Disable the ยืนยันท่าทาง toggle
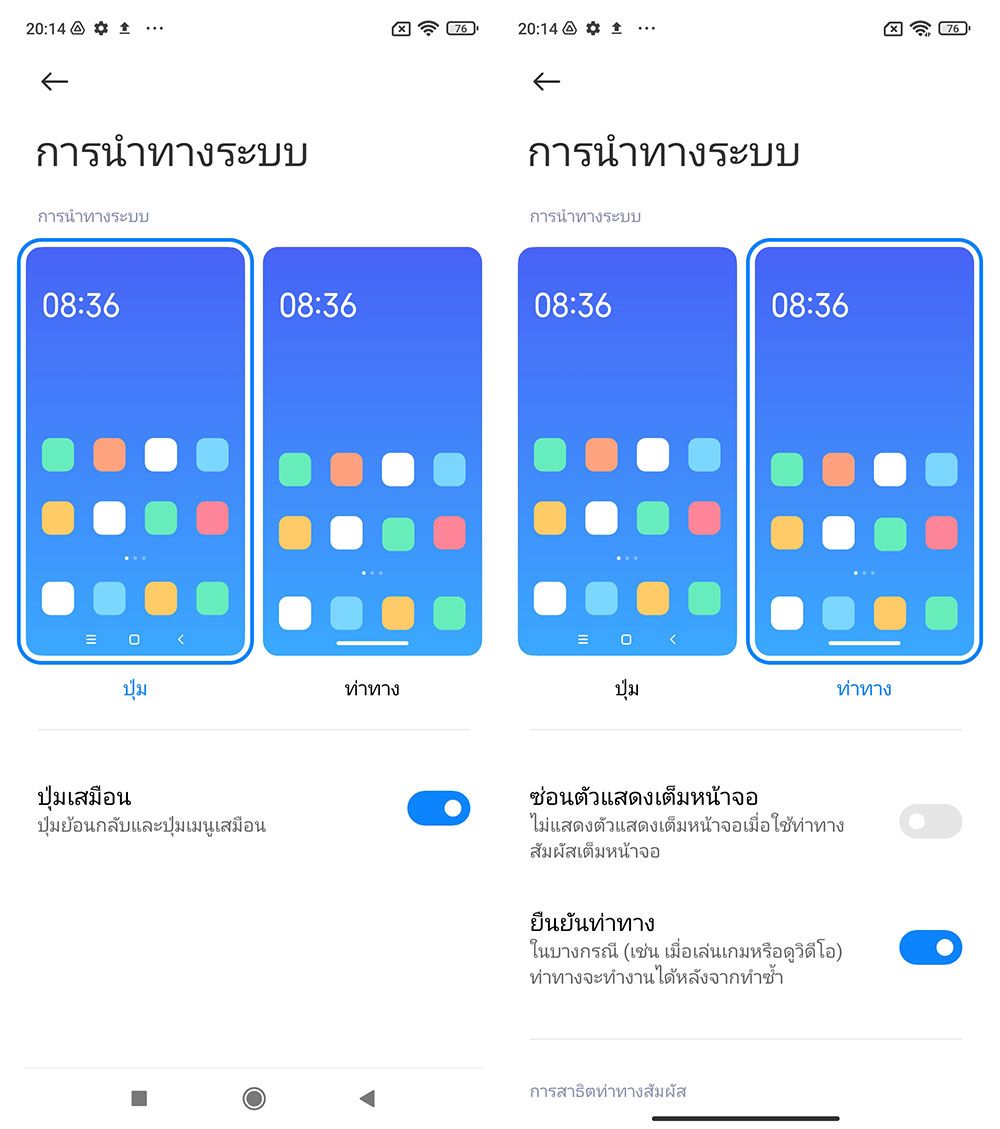Viewport: 1000px width, 1129px height. tap(930, 947)
